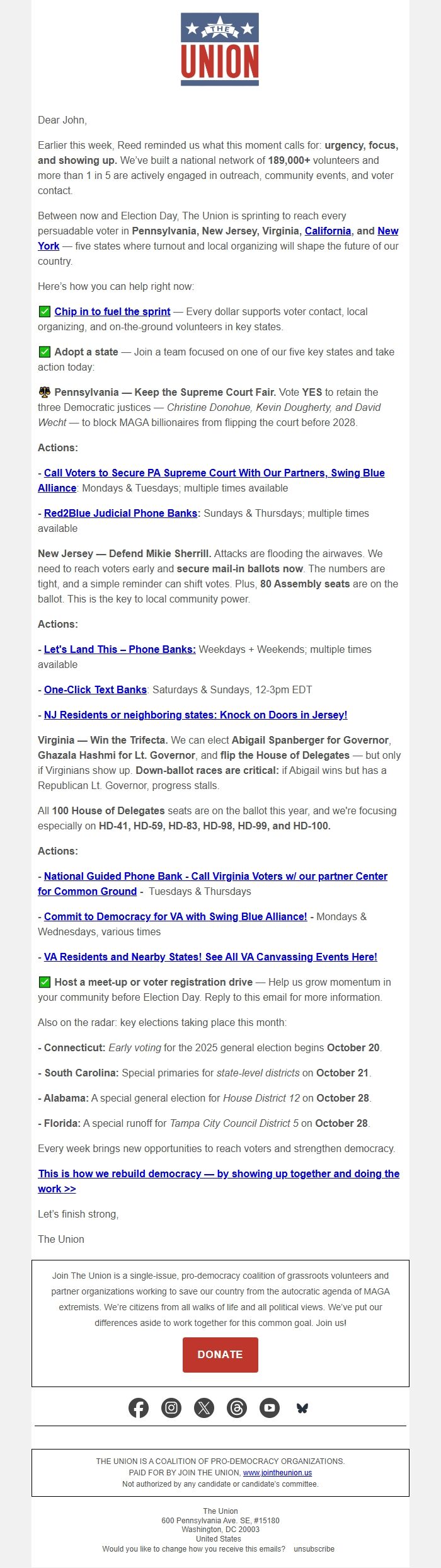Visit www.jointheunion.us link

click(x=277, y=1473)
